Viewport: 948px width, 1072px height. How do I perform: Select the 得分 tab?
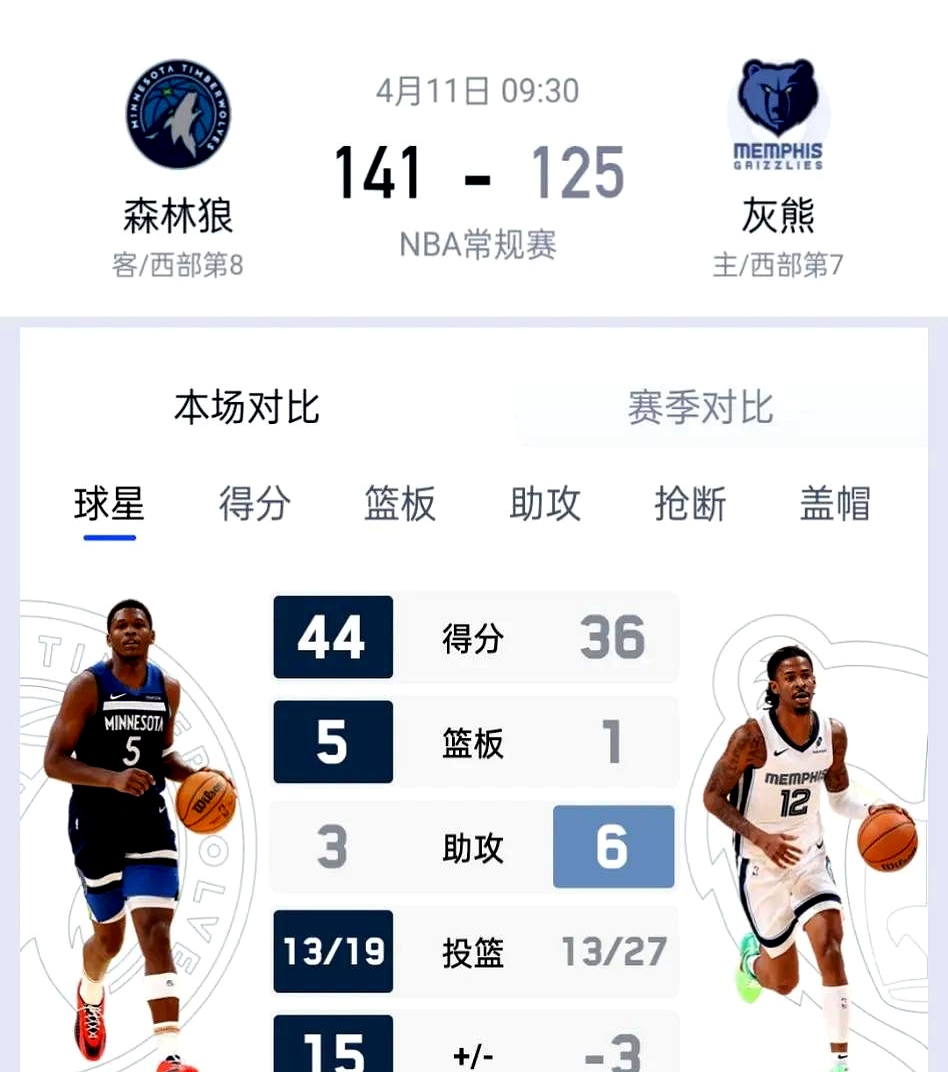click(x=254, y=505)
